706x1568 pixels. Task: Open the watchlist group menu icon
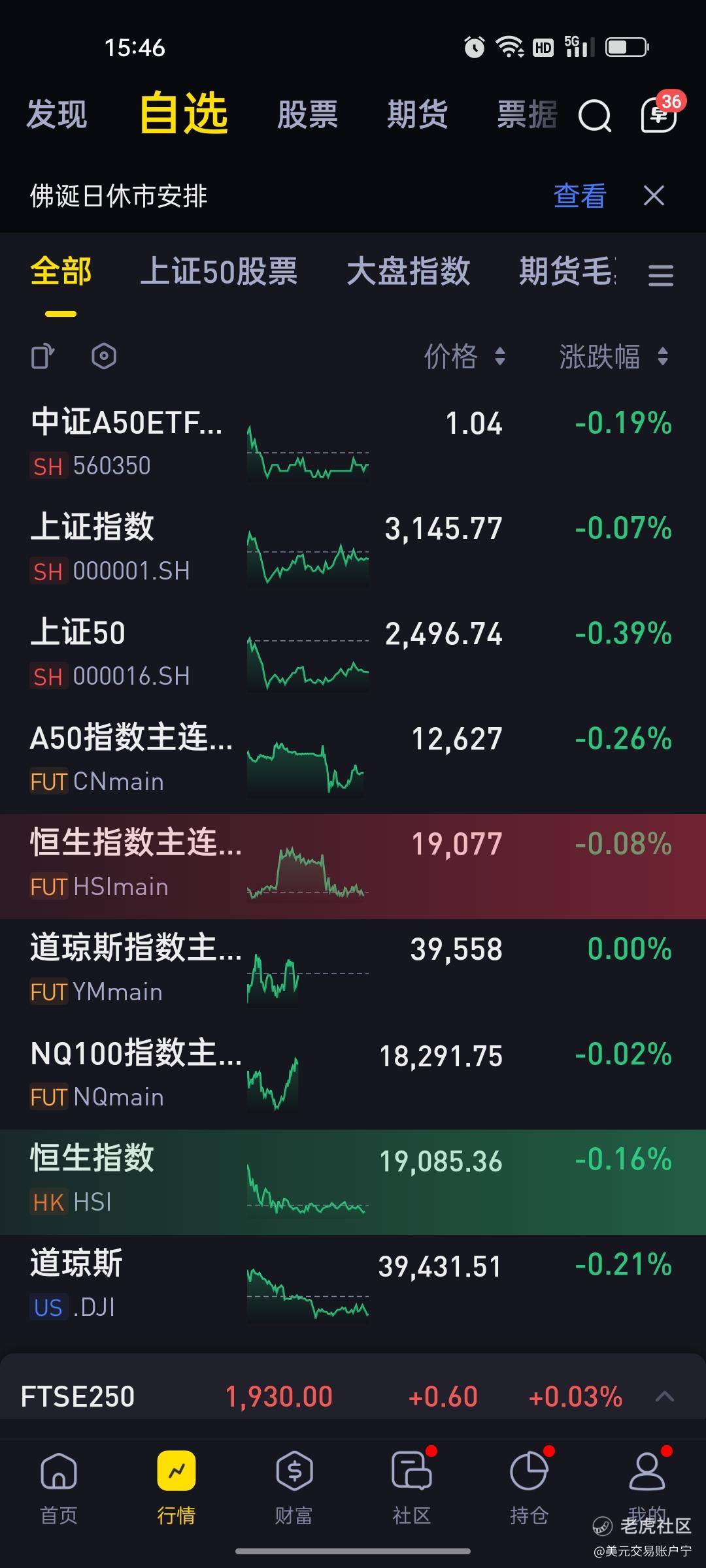point(661,276)
